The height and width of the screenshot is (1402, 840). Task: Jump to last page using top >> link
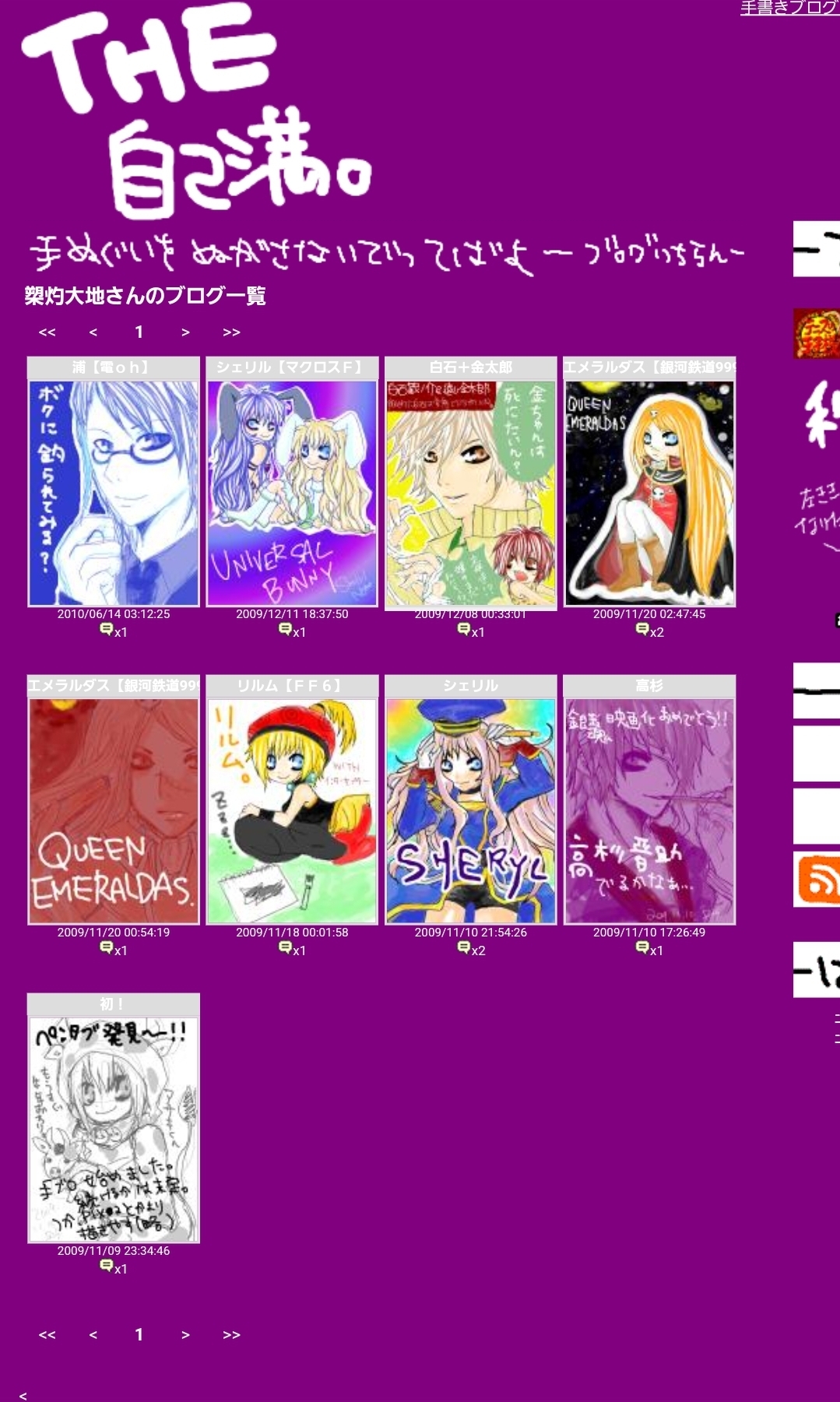(x=231, y=332)
